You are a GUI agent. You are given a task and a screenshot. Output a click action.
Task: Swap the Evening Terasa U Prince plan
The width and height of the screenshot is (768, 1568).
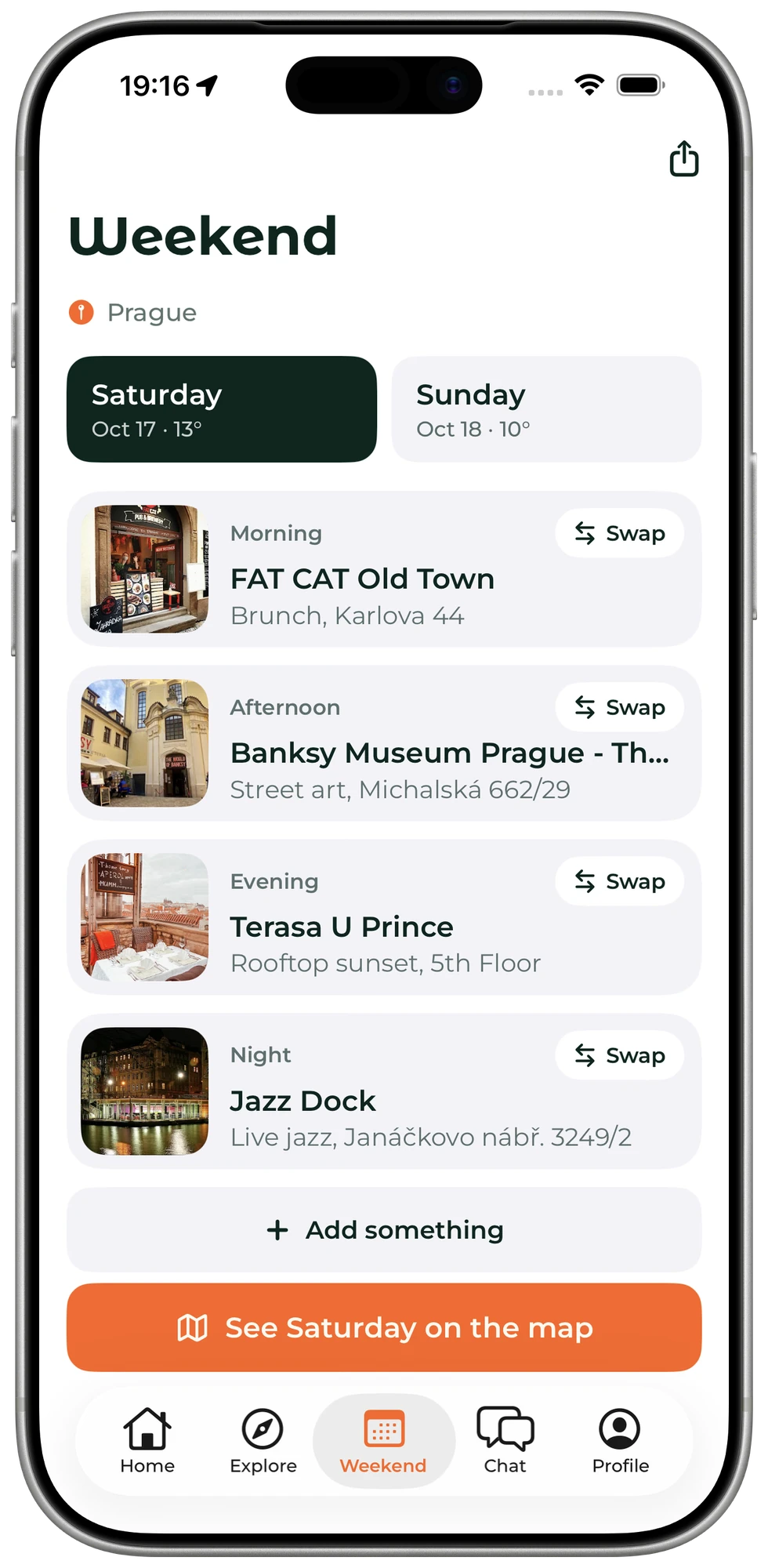tap(619, 881)
